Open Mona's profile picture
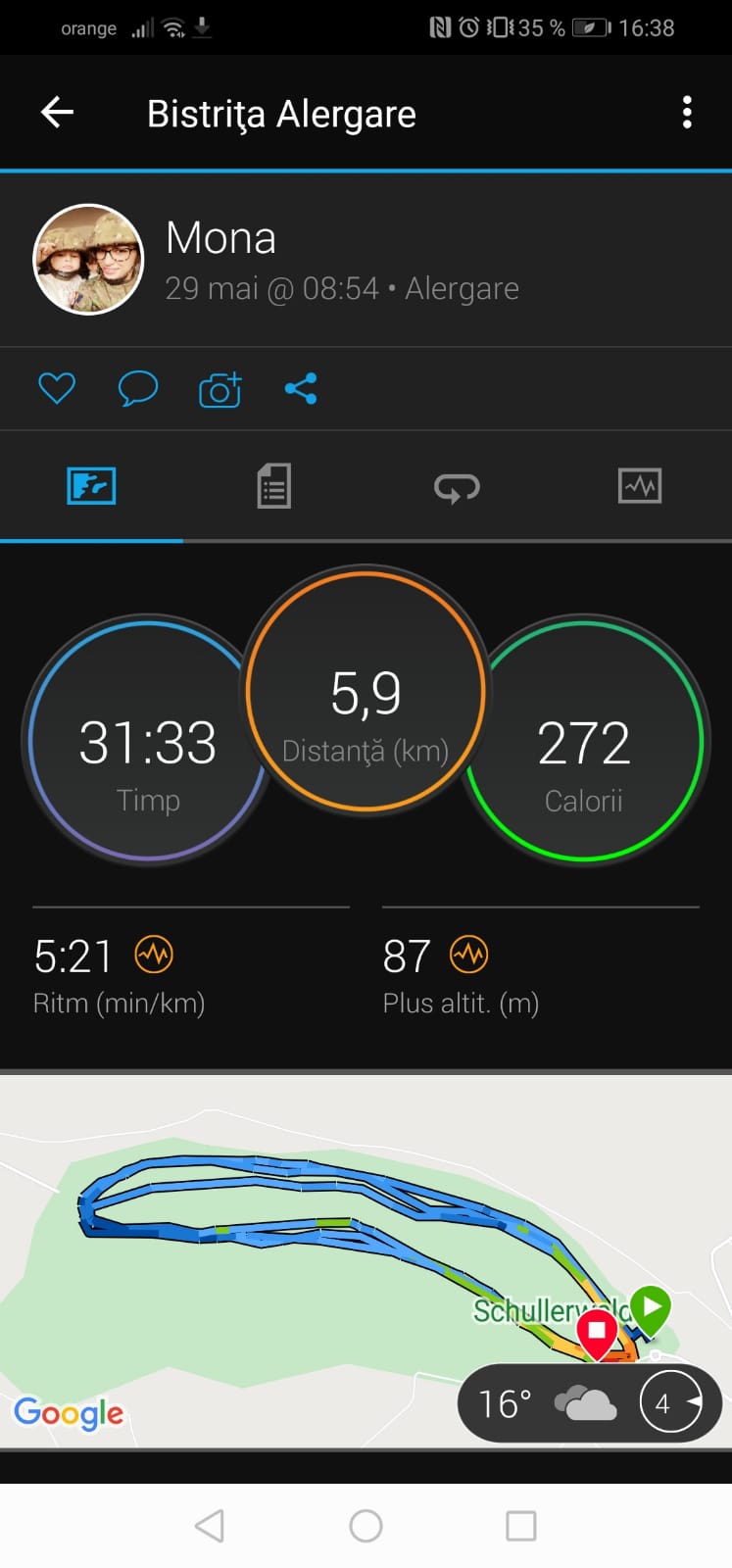The height and width of the screenshot is (1568, 732). [x=89, y=260]
